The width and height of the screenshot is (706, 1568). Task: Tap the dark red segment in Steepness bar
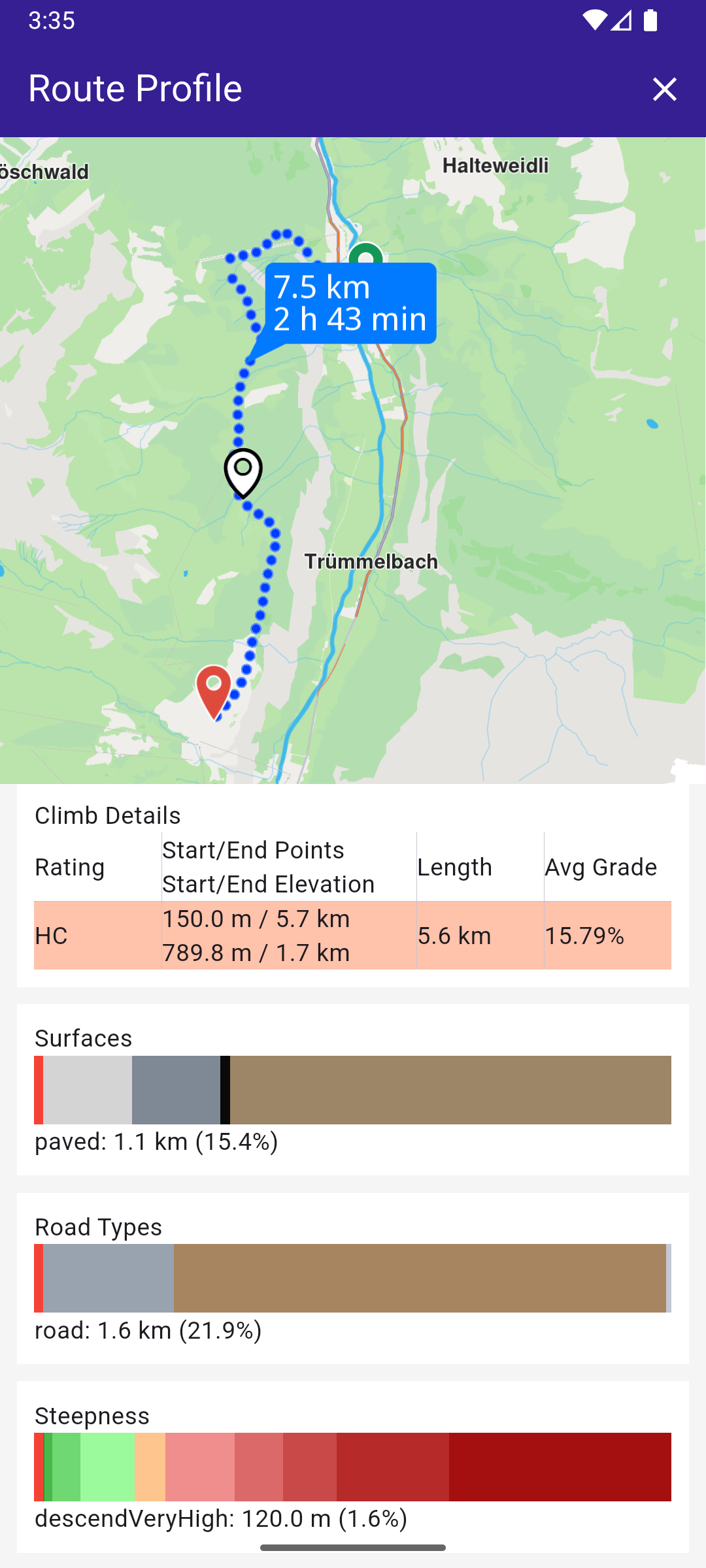tap(560, 1467)
